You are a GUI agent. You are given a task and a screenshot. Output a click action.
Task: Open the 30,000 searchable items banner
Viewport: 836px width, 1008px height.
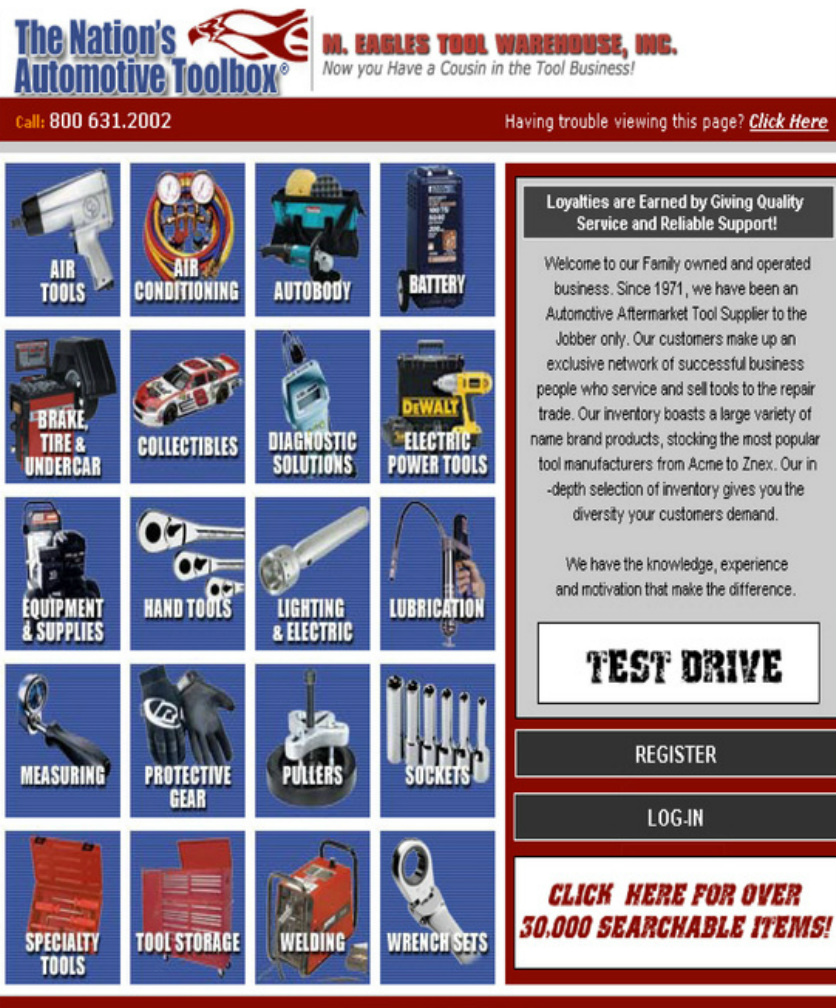[x=675, y=911]
